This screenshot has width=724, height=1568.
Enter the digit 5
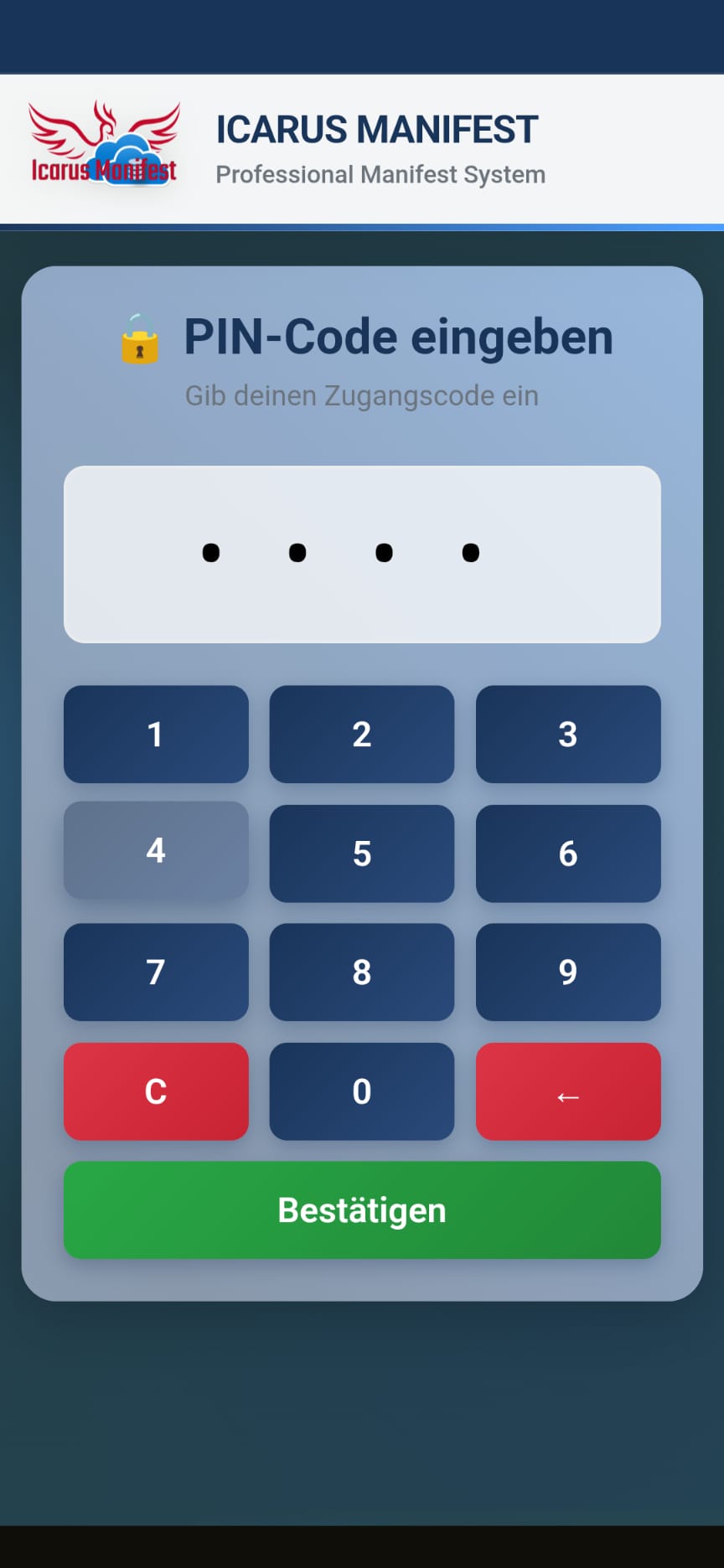point(361,854)
